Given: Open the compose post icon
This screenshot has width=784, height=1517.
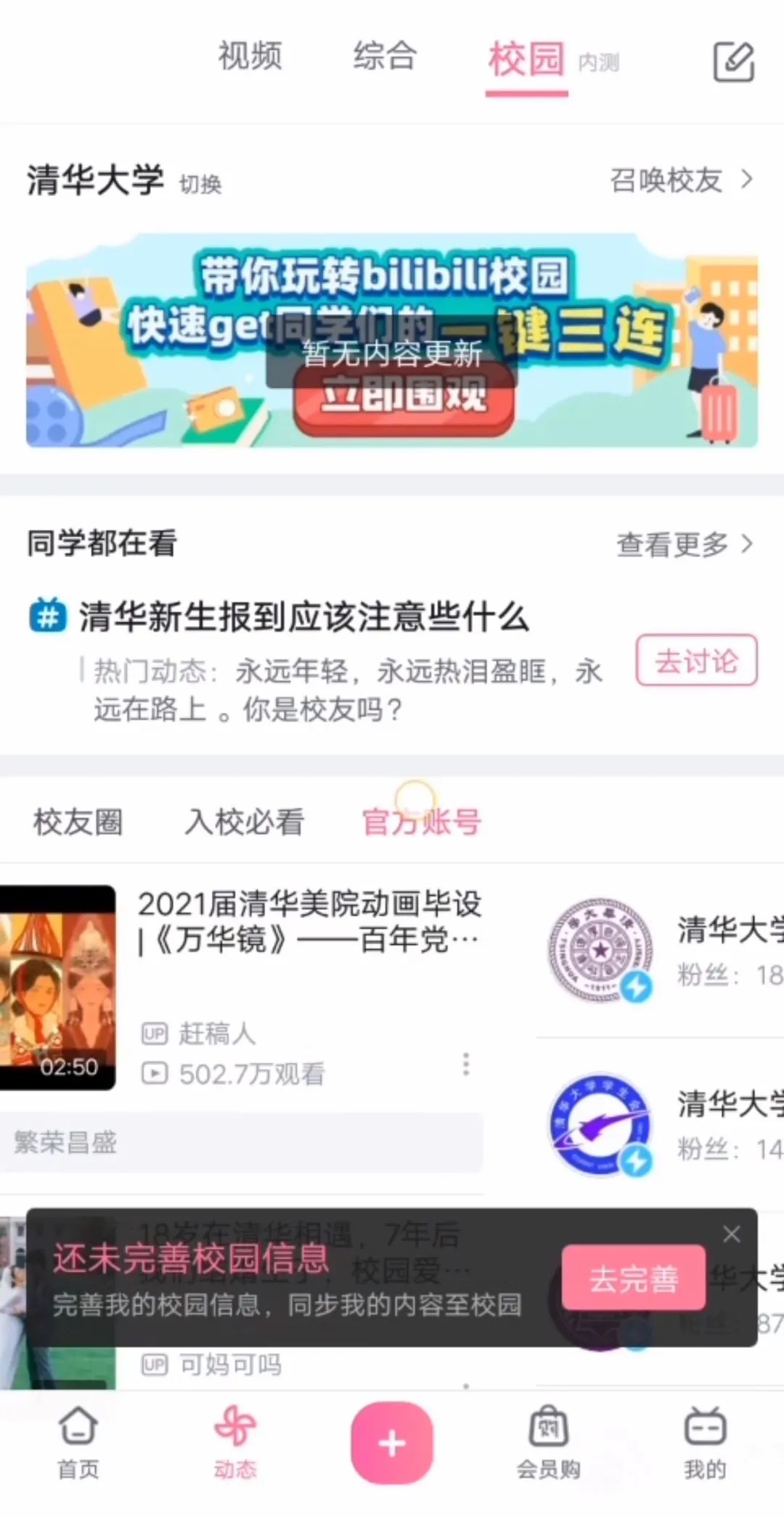Looking at the screenshot, I should pyautogui.click(x=733, y=62).
